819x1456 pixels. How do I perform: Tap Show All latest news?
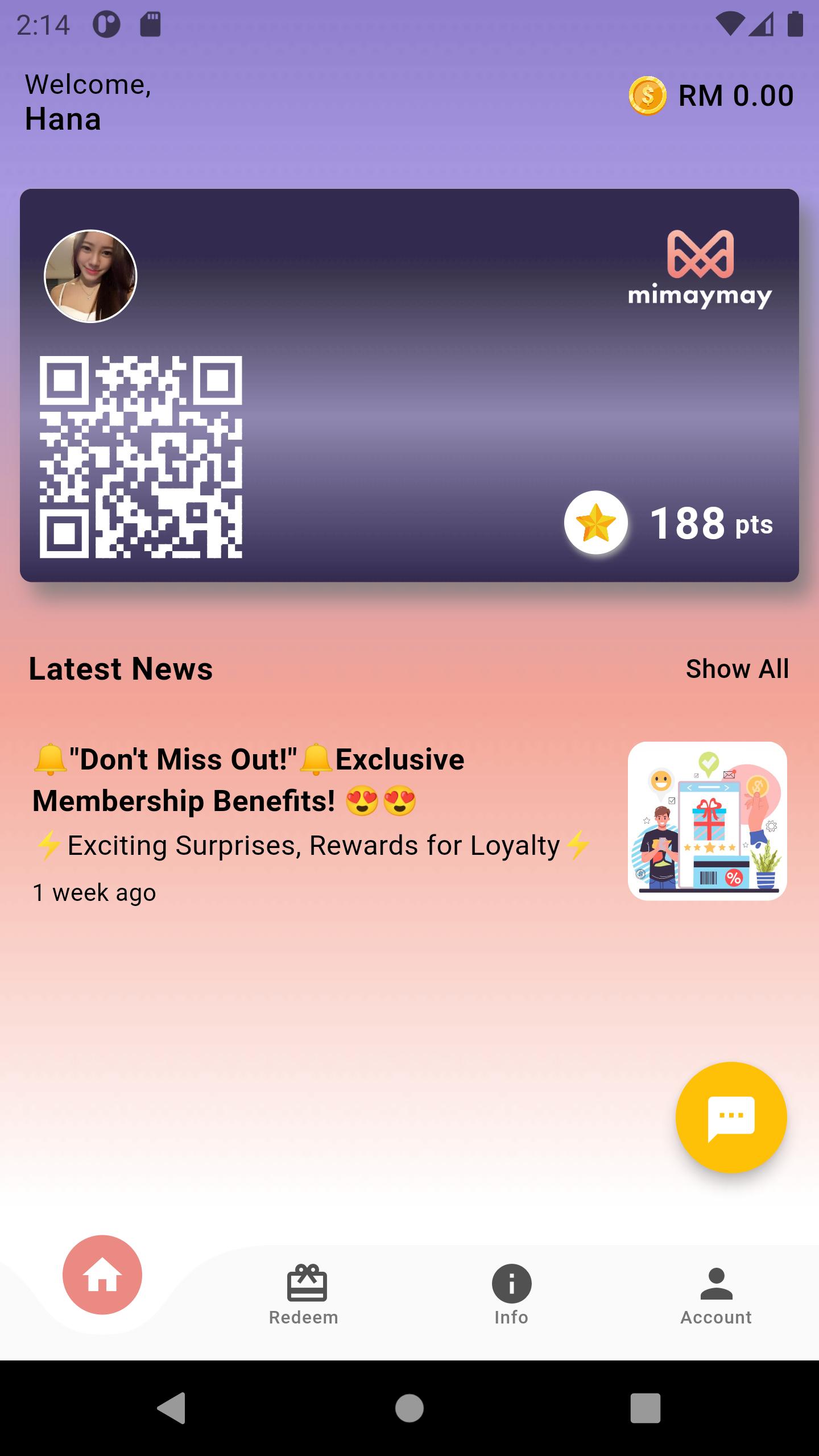737,669
